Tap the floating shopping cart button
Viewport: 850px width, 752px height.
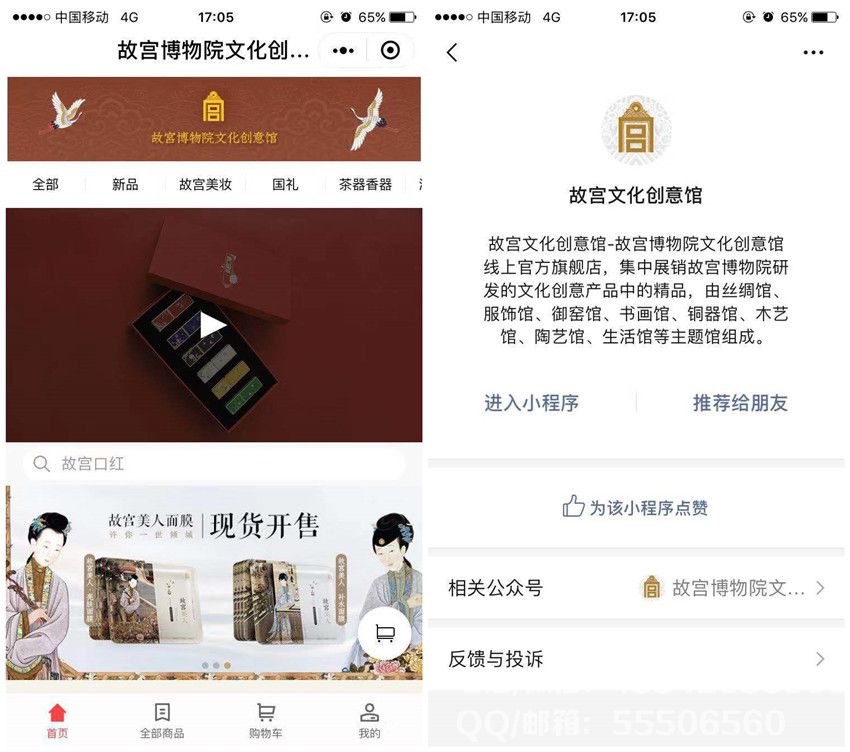(x=384, y=633)
